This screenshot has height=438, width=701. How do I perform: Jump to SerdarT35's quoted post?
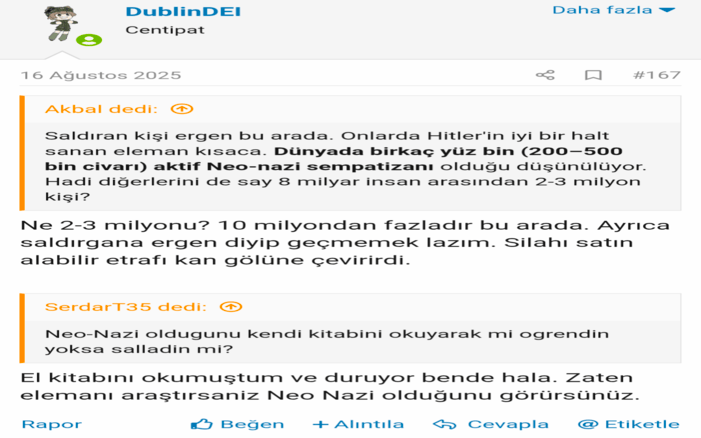tap(230, 307)
